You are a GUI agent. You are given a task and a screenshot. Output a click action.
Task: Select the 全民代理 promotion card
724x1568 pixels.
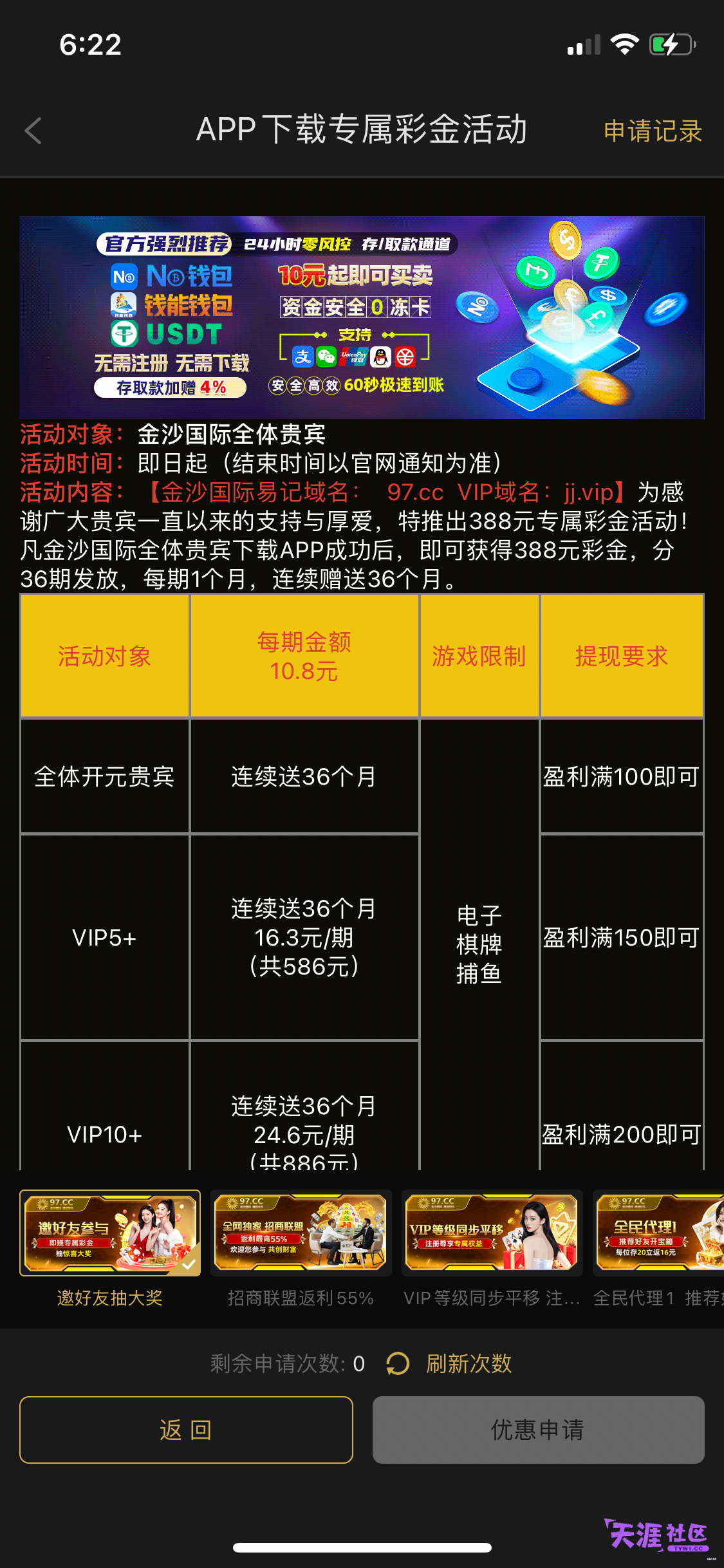[658, 1249]
